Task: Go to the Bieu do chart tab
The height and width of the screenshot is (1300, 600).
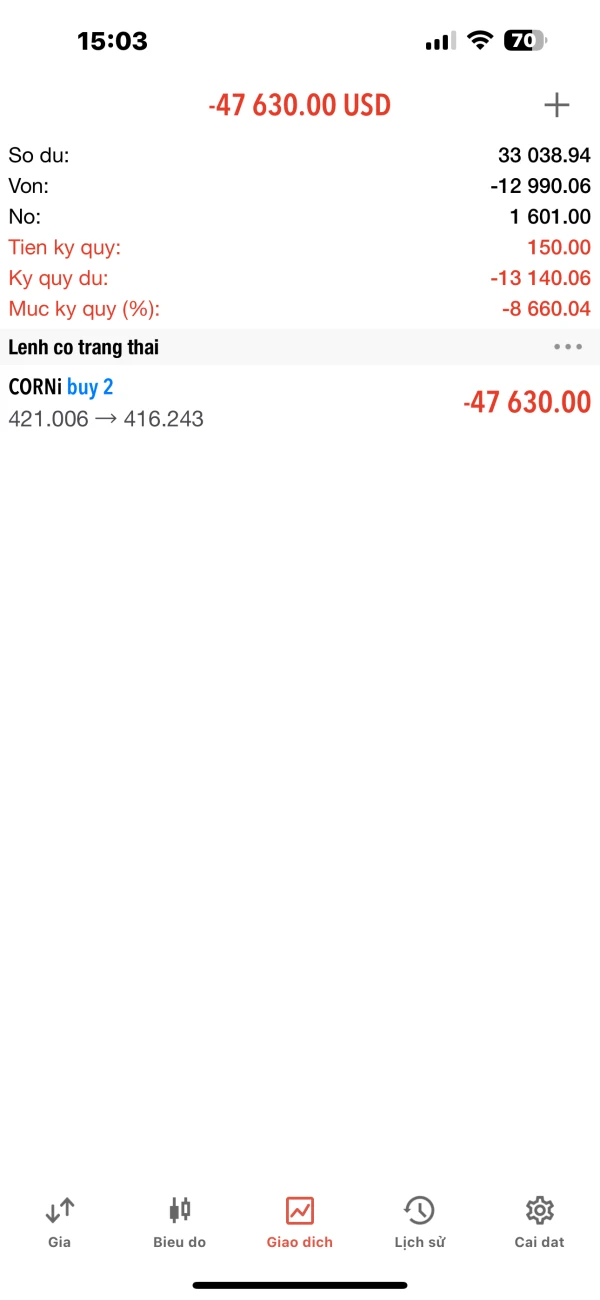Action: (180, 1222)
